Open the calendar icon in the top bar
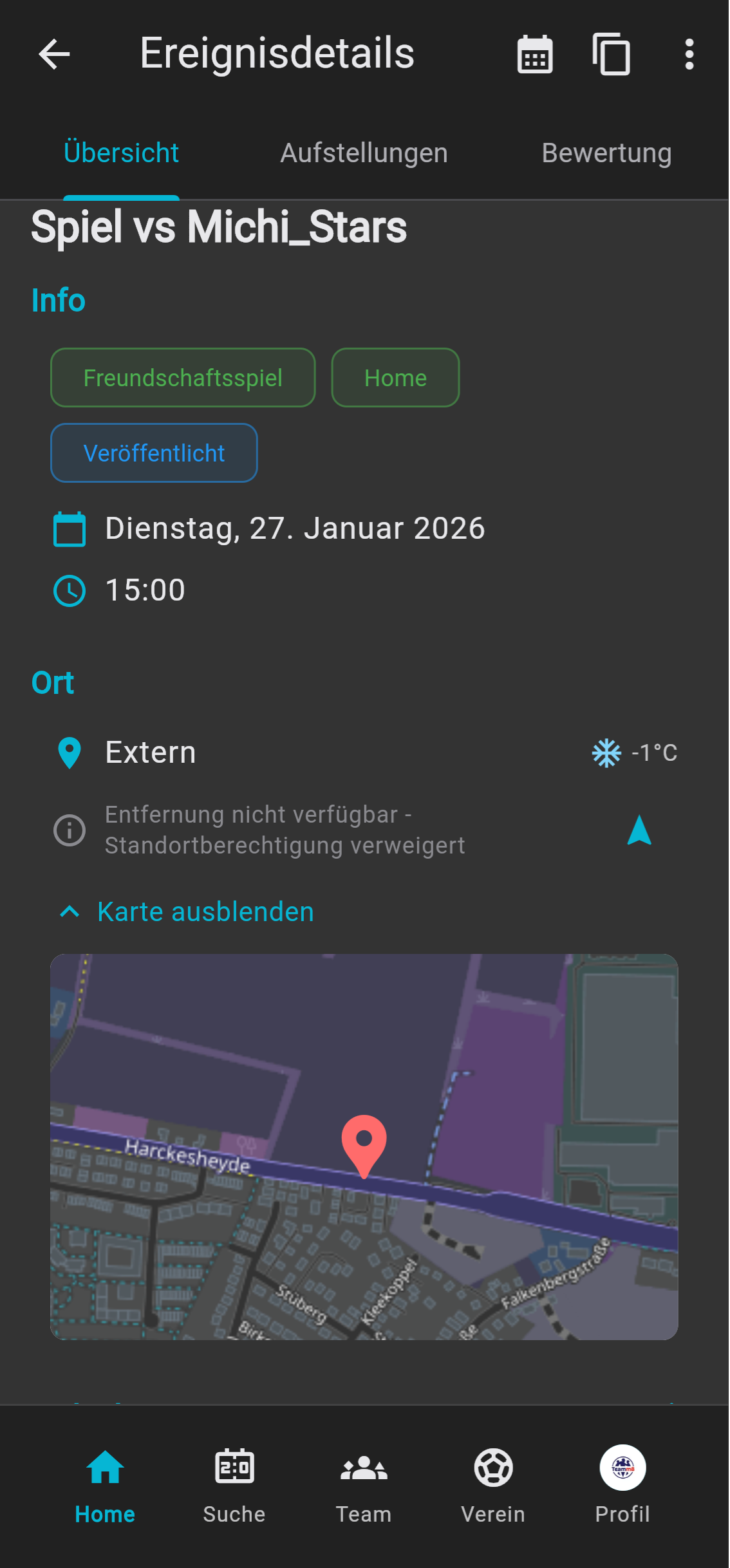Image resolution: width=730 pixels, height=1568 pixels. tap(534, 54)
